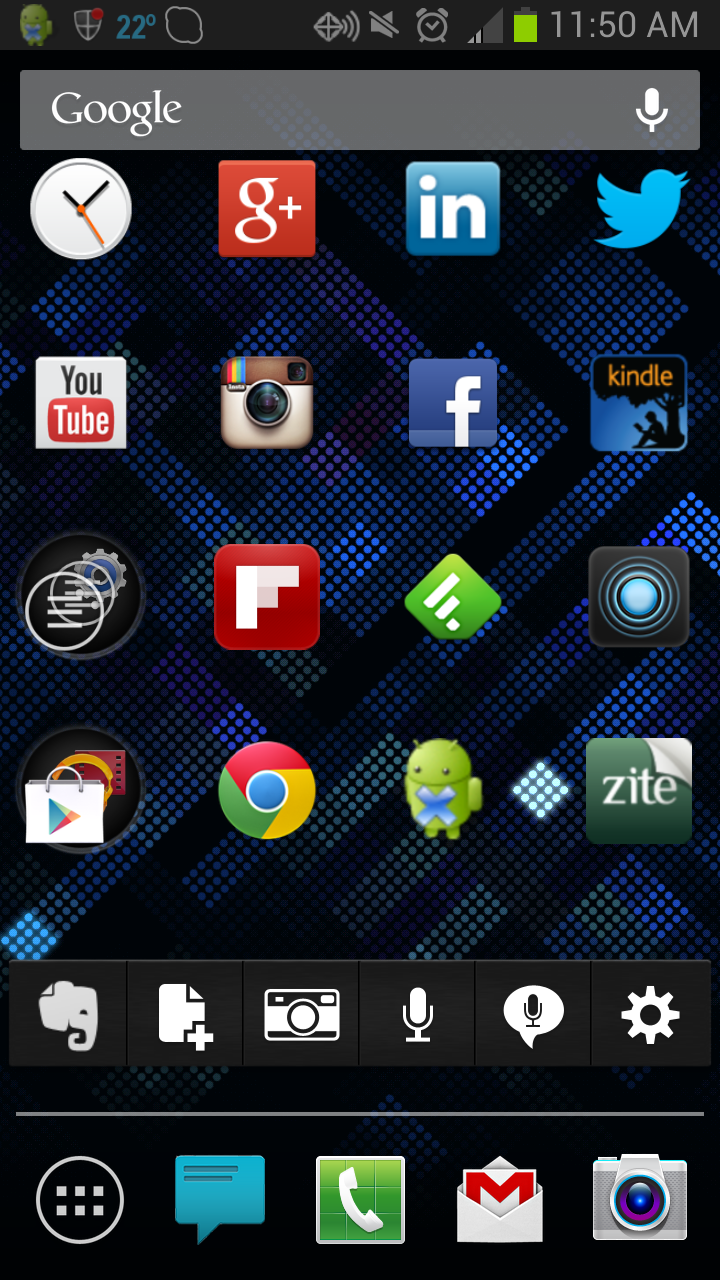Open the Kindle reading app
This screenshot has width=720, height=1280.
(639, 402)
